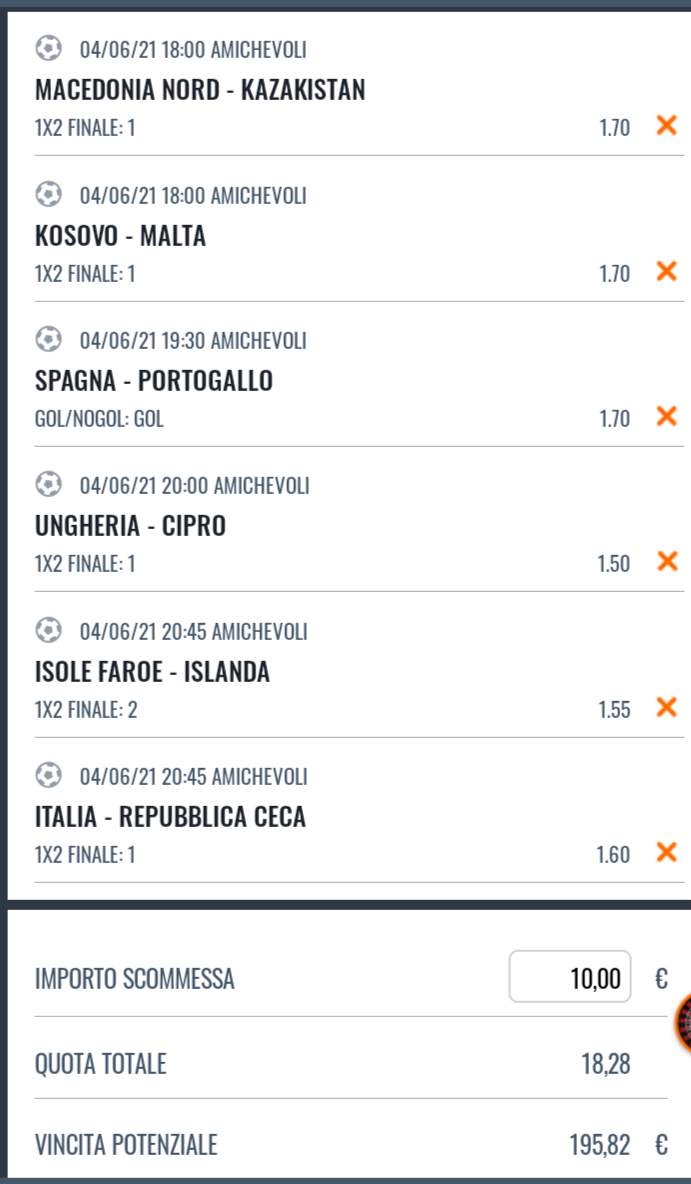Screen dimensions: 691x1184
Task: Delete the Spagna - Portogallo bet
Action: coord(666,416)
